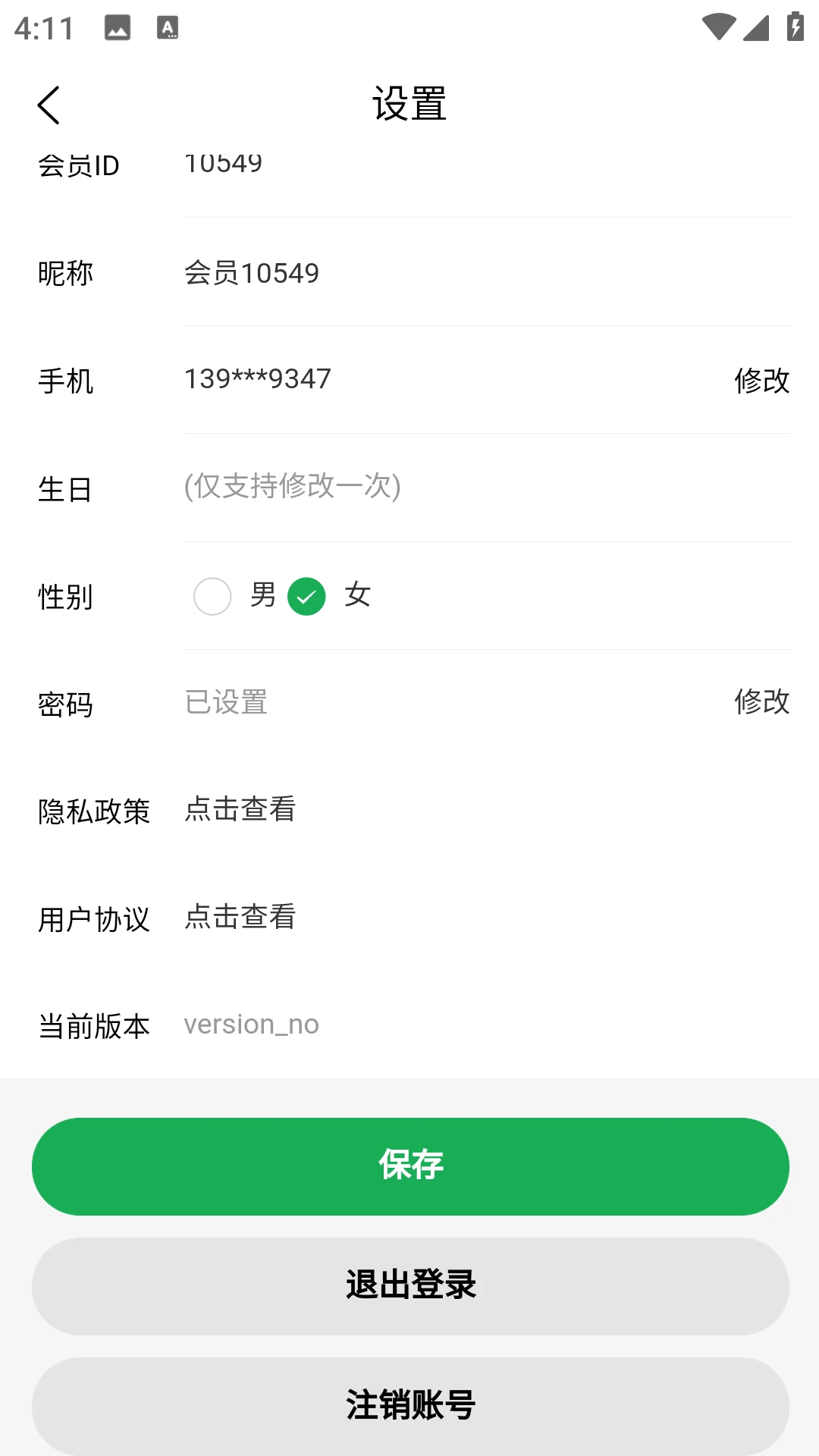The image size is (819, 1456).
Task: Tap 修改 next to the password
Action: coord(761,701)
